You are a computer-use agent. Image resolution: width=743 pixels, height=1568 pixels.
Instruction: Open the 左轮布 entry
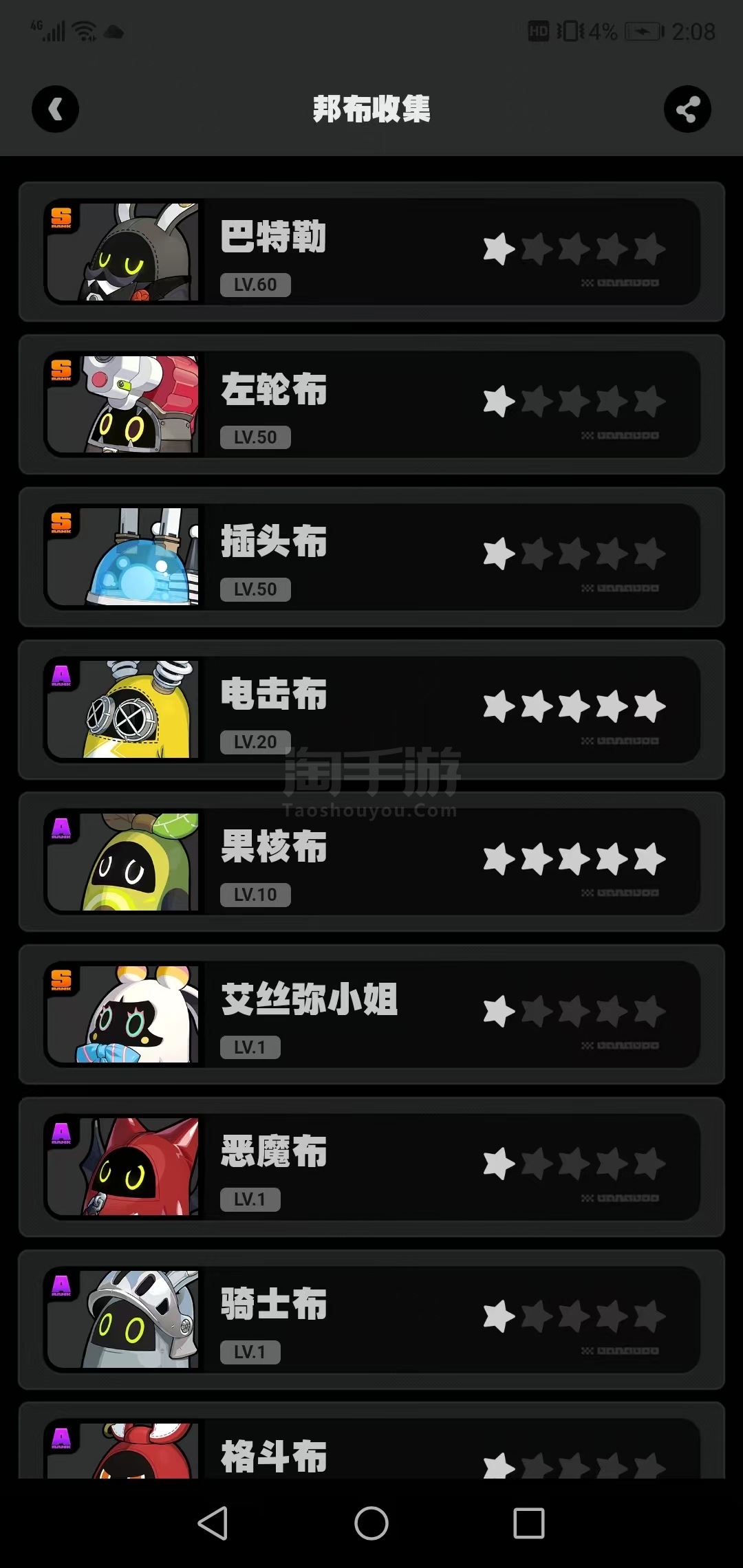pyautogui.click(x=371, y=404)
